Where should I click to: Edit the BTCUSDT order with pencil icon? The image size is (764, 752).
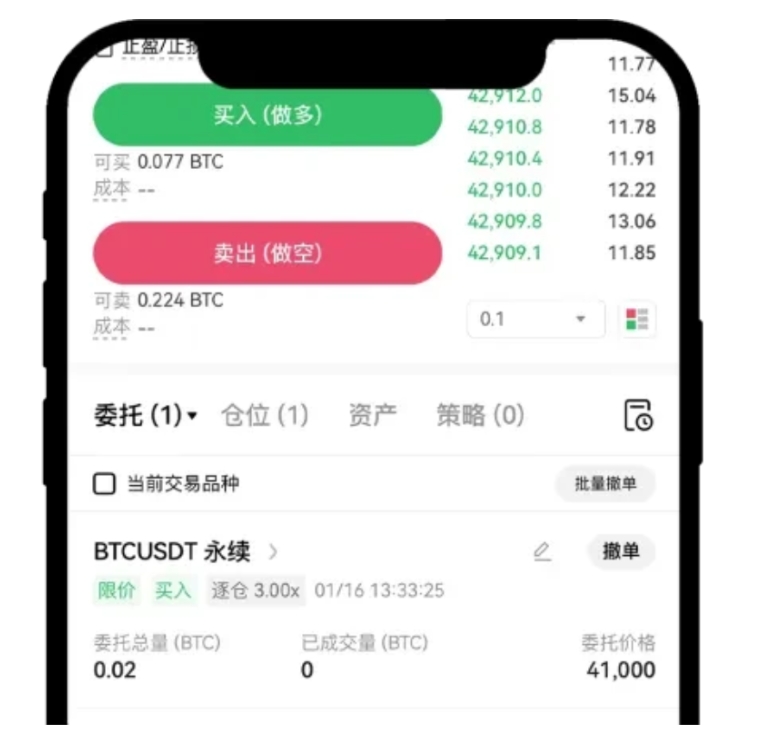(542, 551)
